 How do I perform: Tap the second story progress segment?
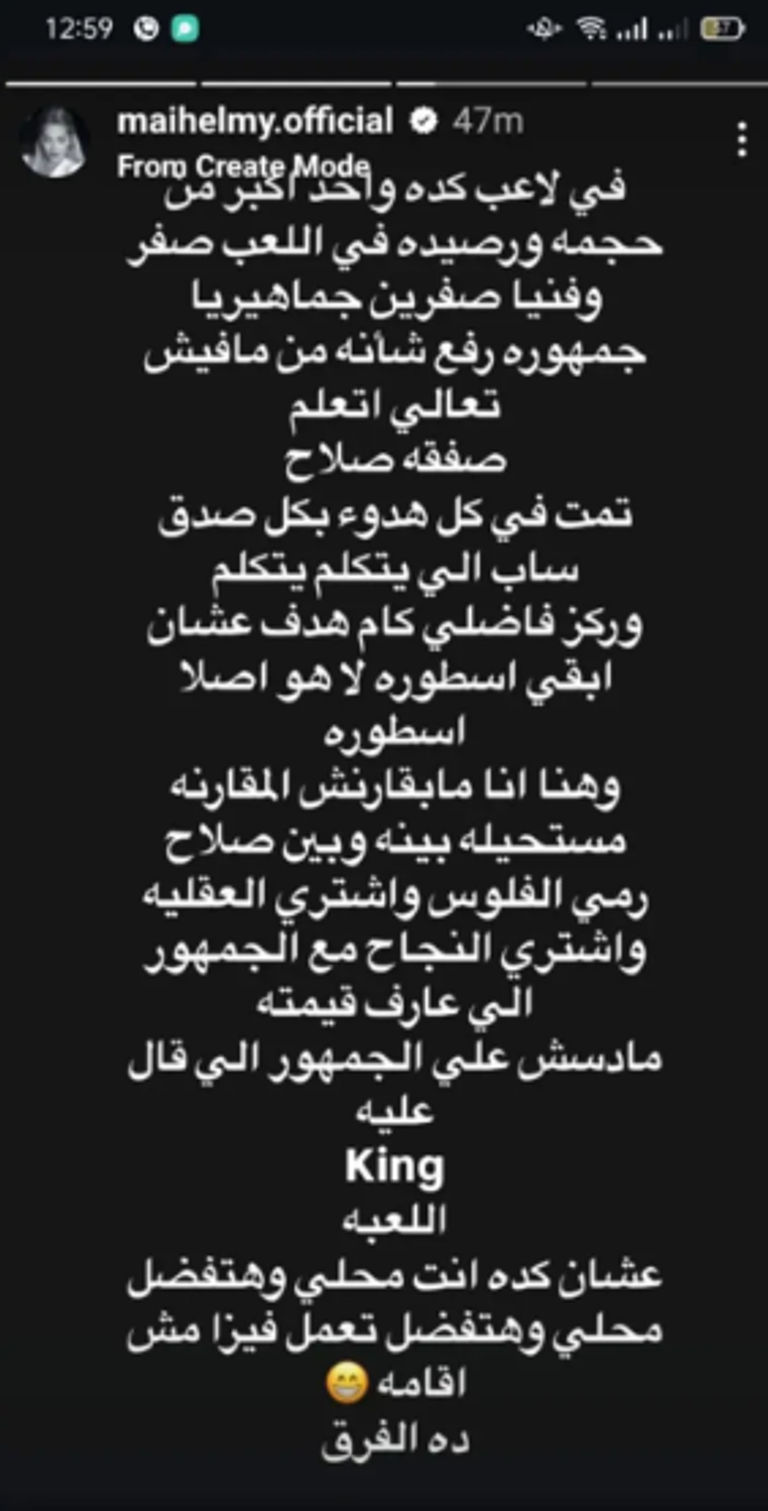pyautogui.click(x=295, y=78)
